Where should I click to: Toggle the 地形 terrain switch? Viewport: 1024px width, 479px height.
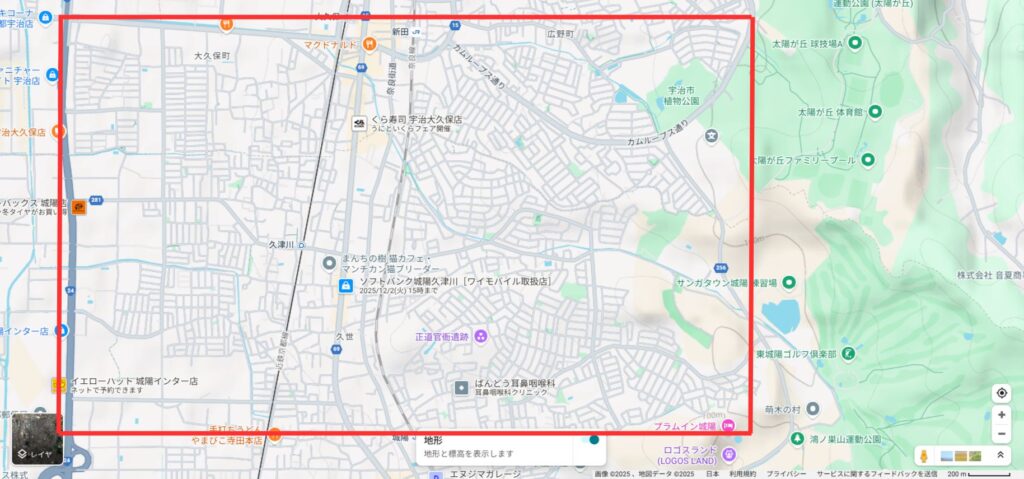click(594, 440)
